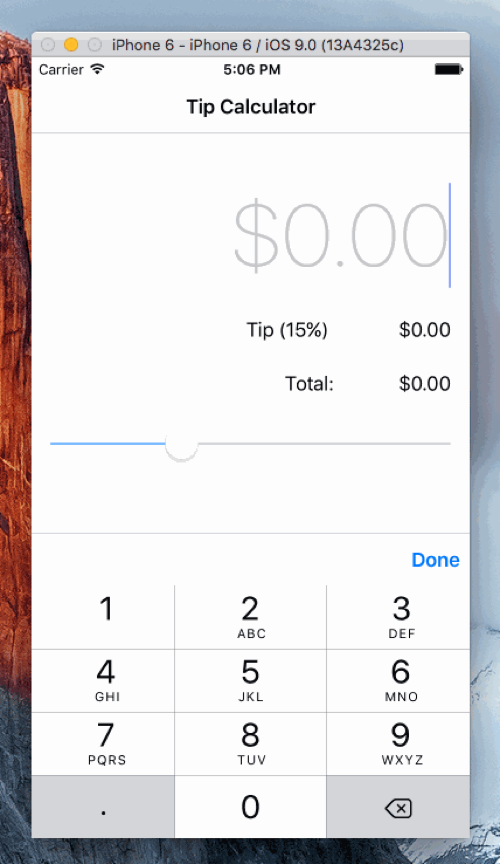Image resolution: width=500 pixels, height=864 pixels.
Task: Minimize the simulator window (yellow button)
Action: [71, 45]
